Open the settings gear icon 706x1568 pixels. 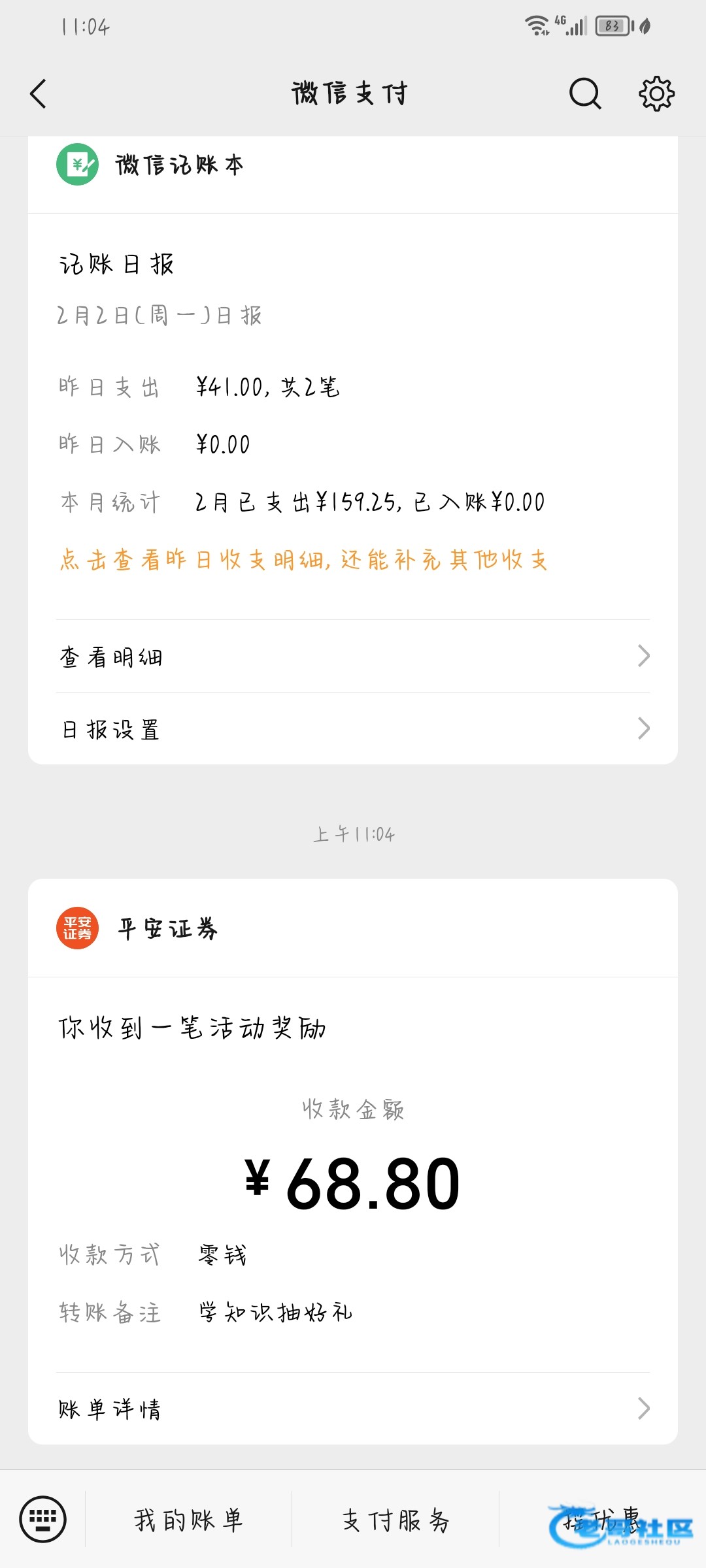coord(656,93)
